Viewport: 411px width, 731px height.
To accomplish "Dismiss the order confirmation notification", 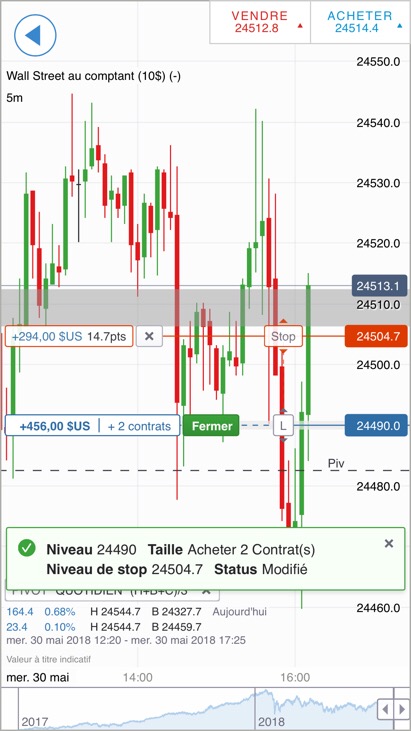I will [389, 543].
